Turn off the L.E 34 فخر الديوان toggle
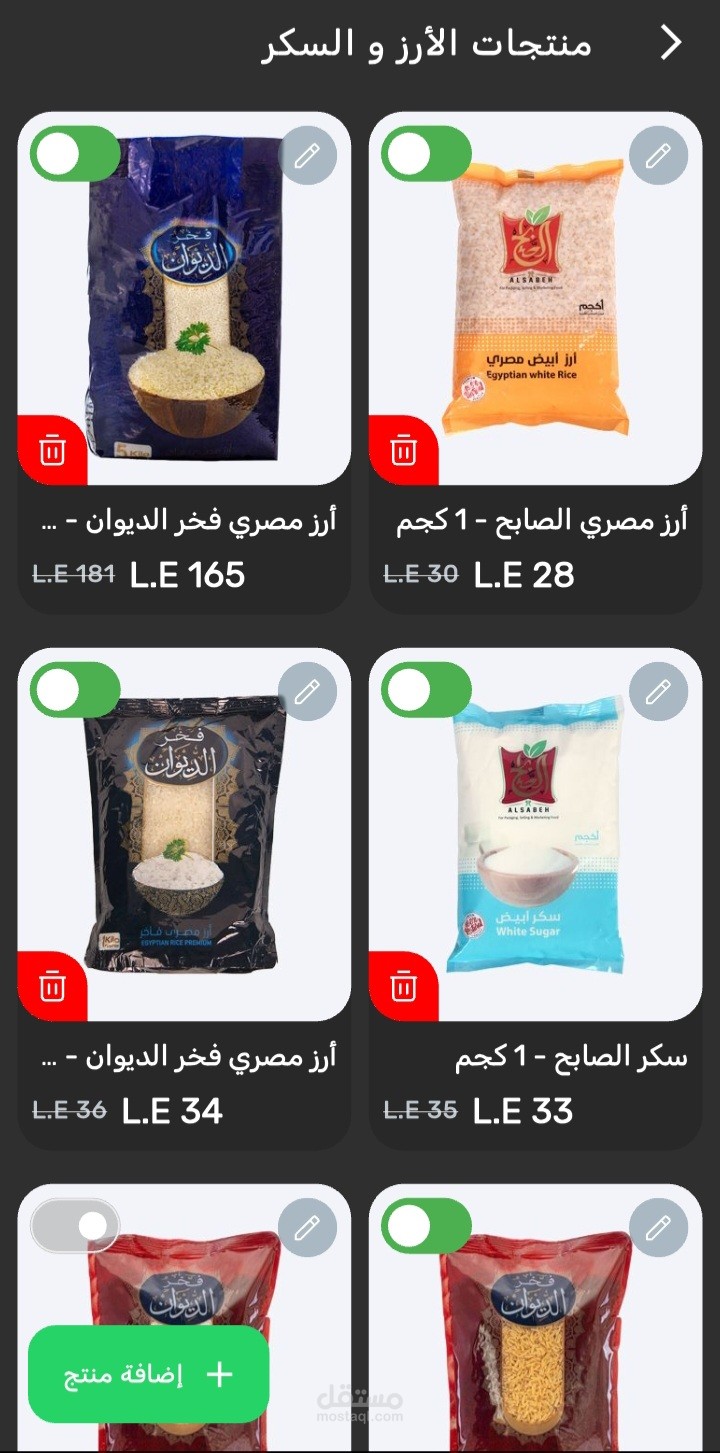Image resolution: width=720 pixels, height=1453 pixels. point(75,691)
